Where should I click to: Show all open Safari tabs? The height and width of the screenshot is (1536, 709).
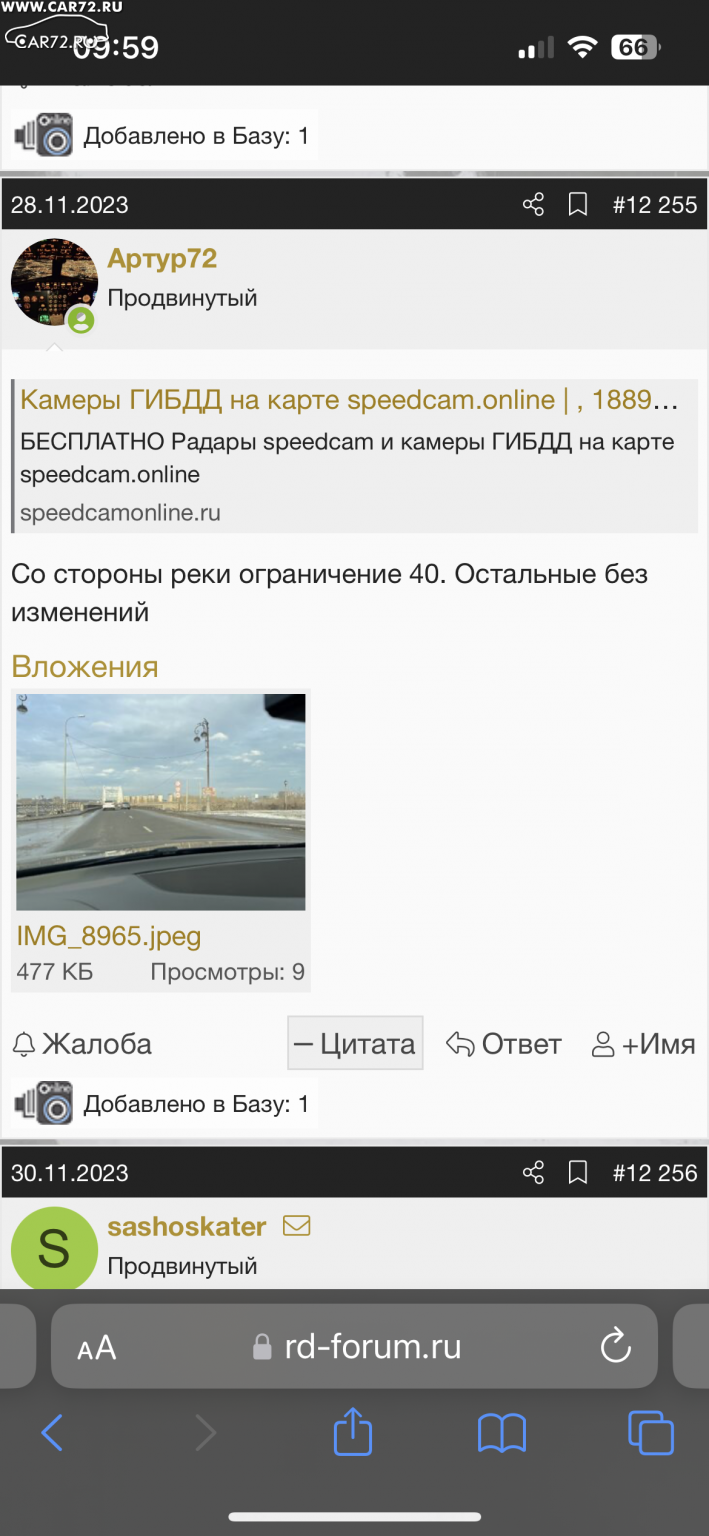pyautogui.click(x=651, y=1434)
